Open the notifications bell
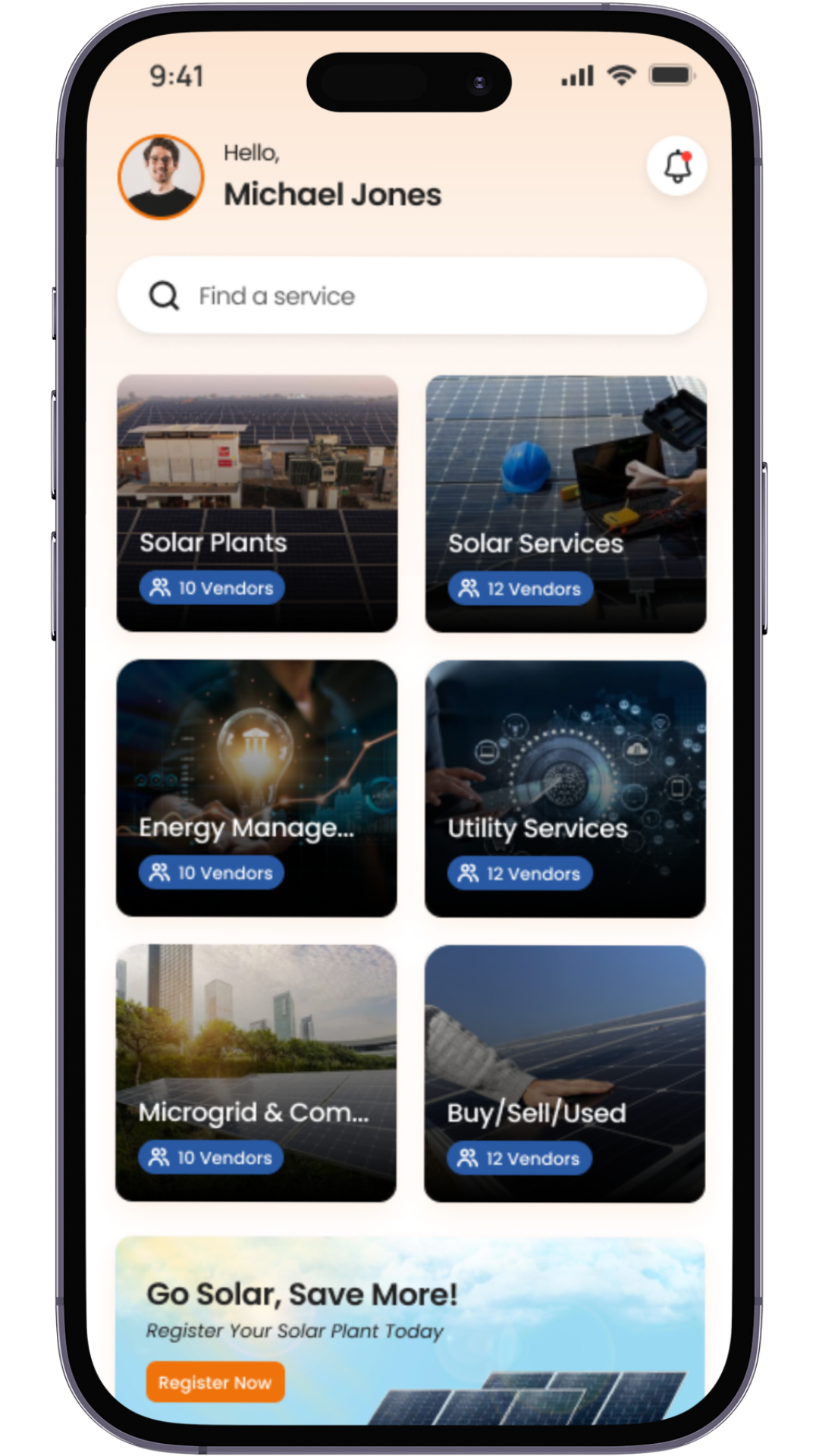 click(x=676, y=166)
